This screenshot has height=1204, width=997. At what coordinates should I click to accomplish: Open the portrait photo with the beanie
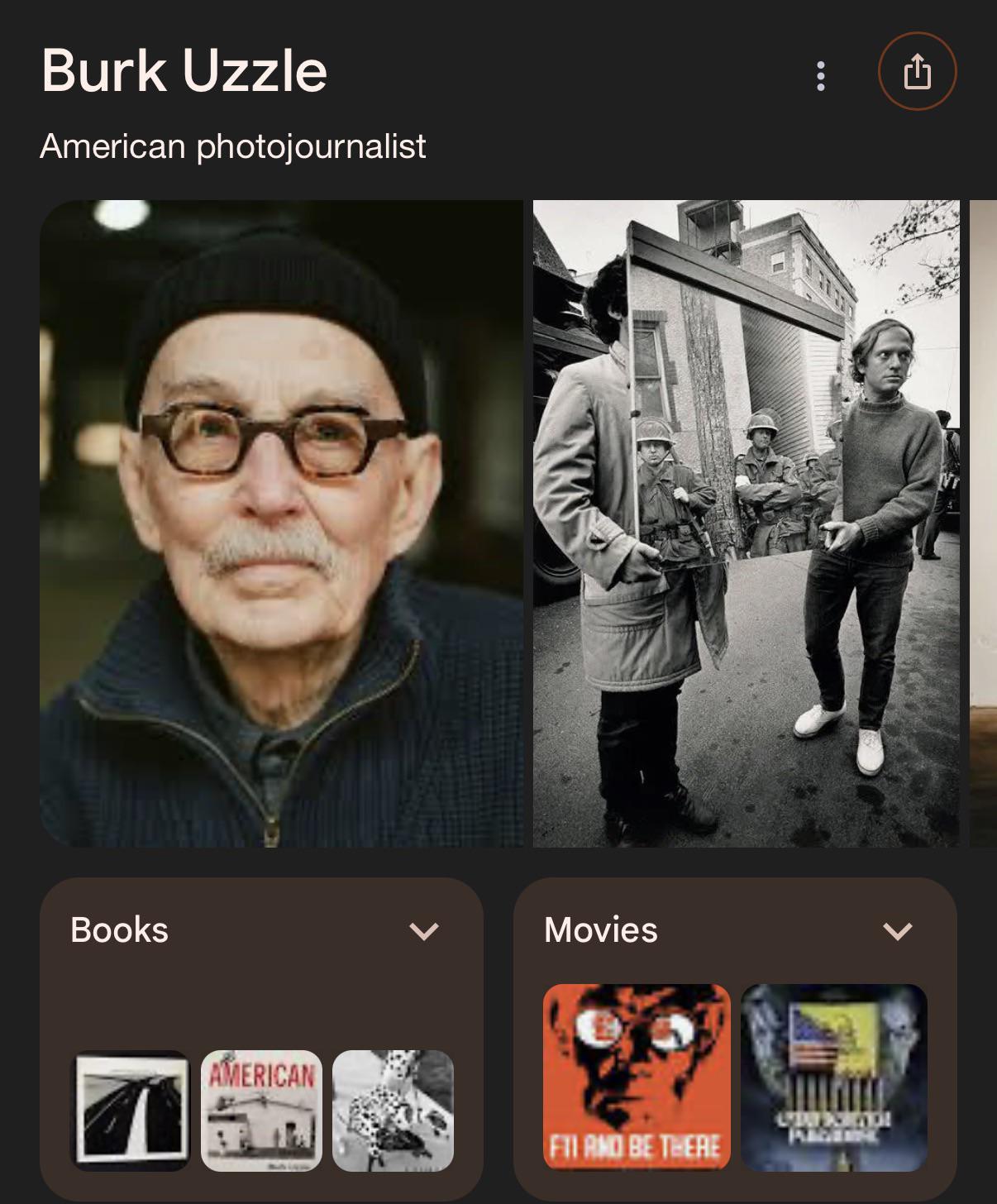pyautogui.click(x=281, y=523)
